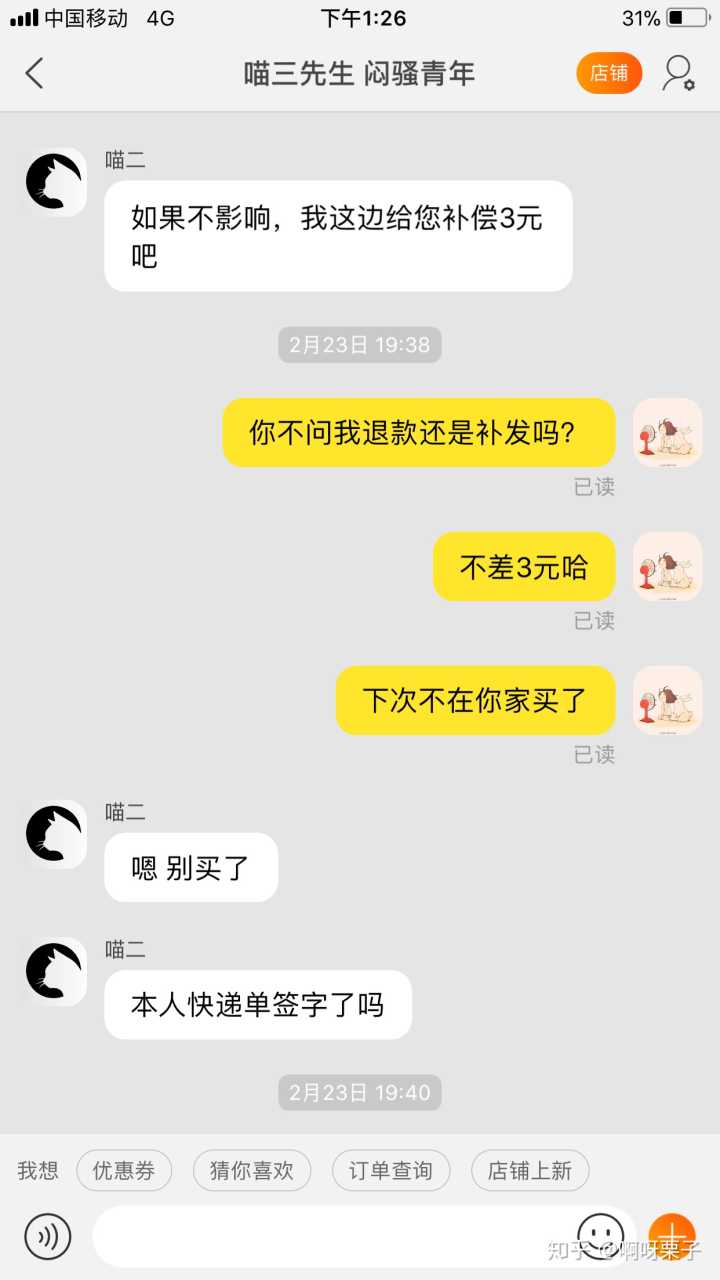Tap 喵二's avatar beside the 3元 message
Viewport: 720px width, 1280px height.
[56, 183]
